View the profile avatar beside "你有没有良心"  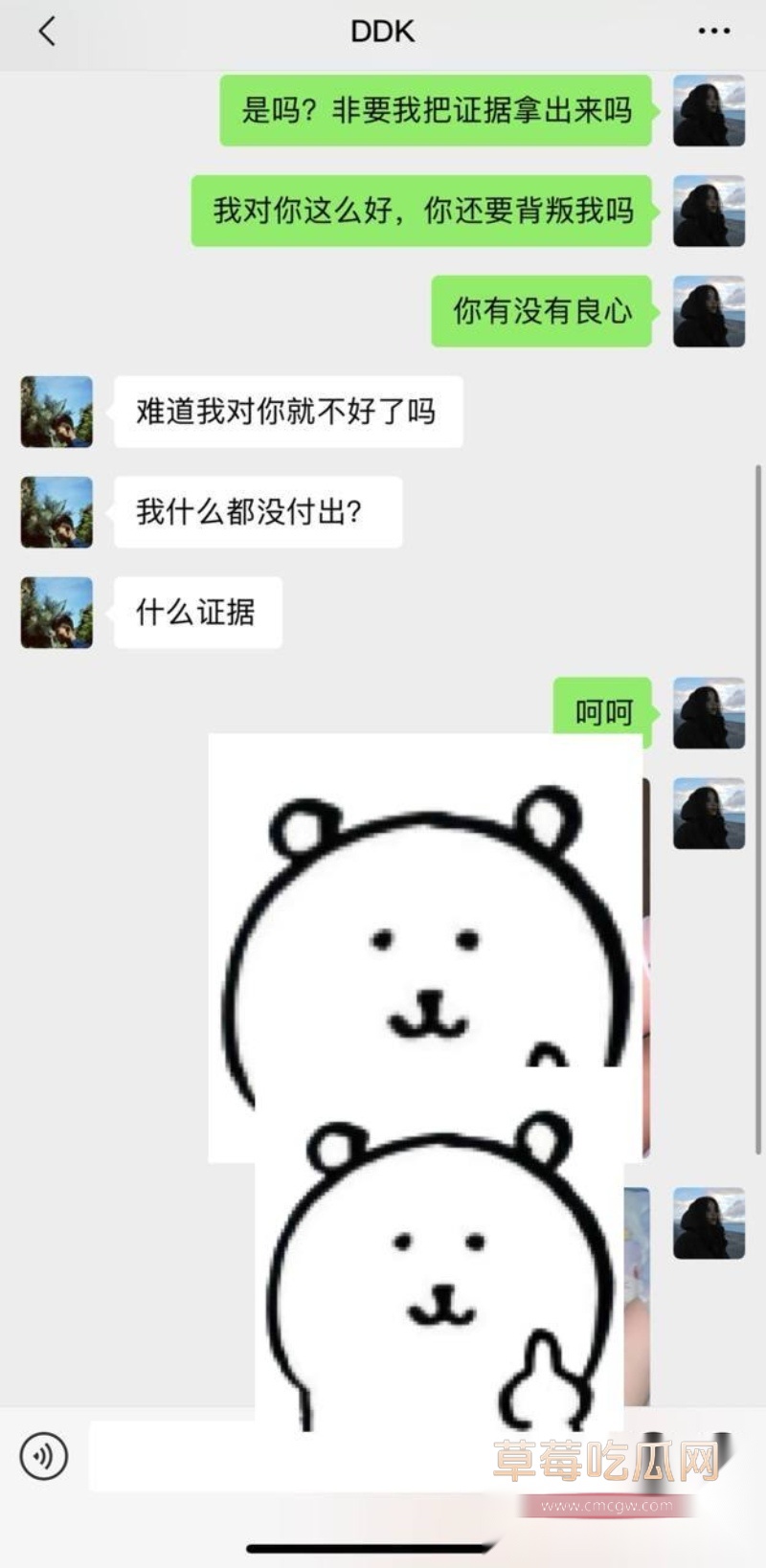709,311
